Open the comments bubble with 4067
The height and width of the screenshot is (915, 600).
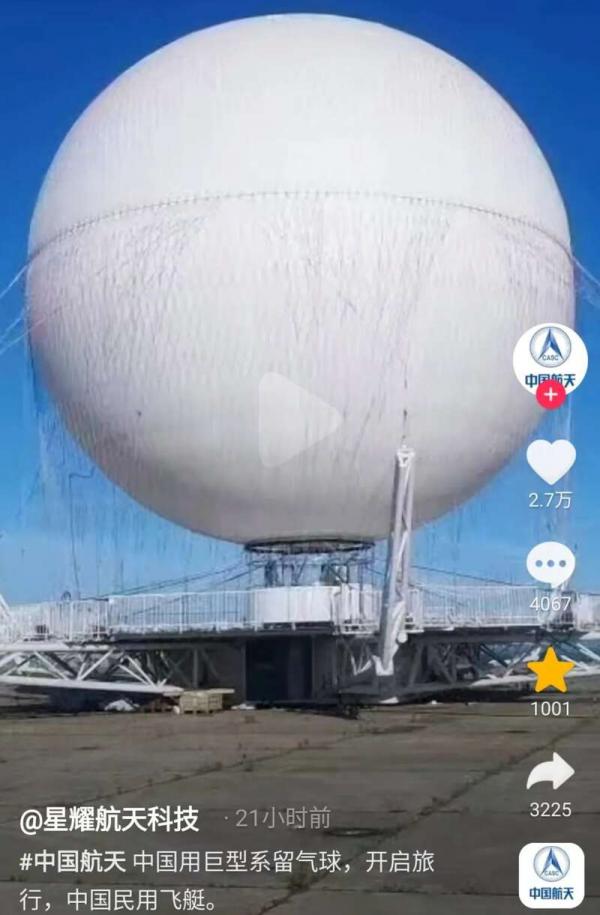point(551,565)
